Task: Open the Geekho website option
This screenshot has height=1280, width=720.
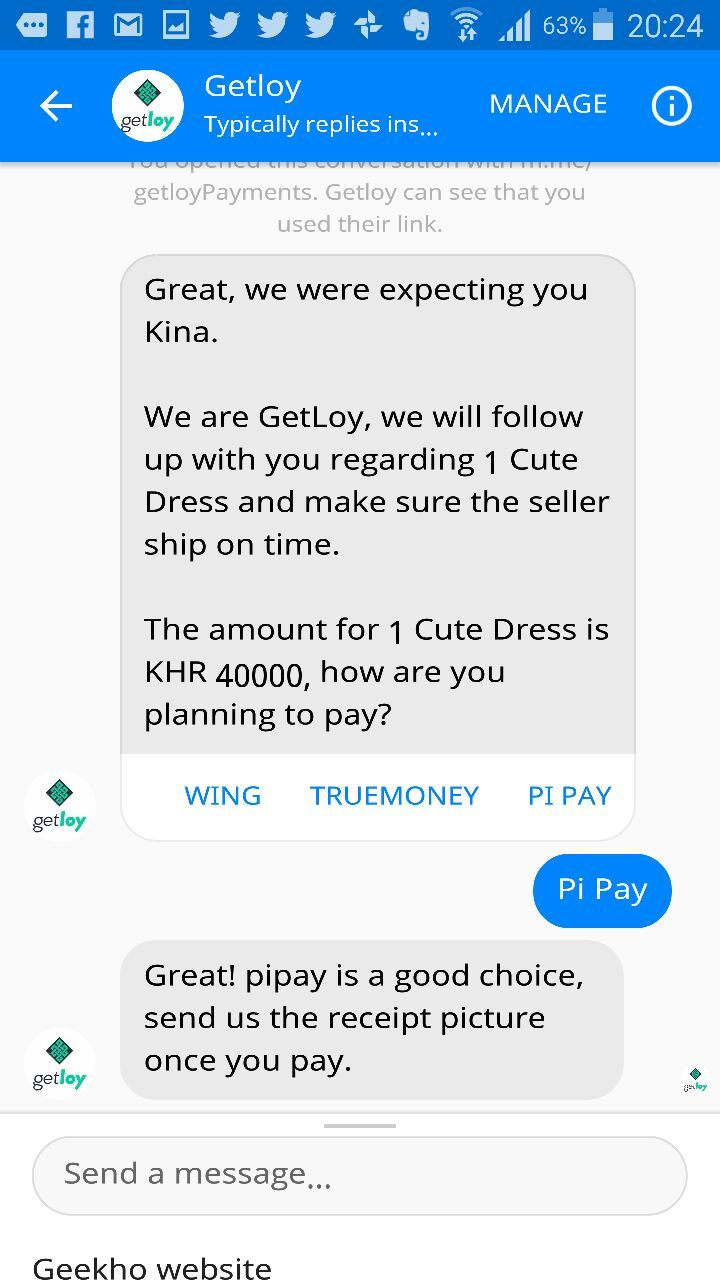Action: tap(152, 1267)
